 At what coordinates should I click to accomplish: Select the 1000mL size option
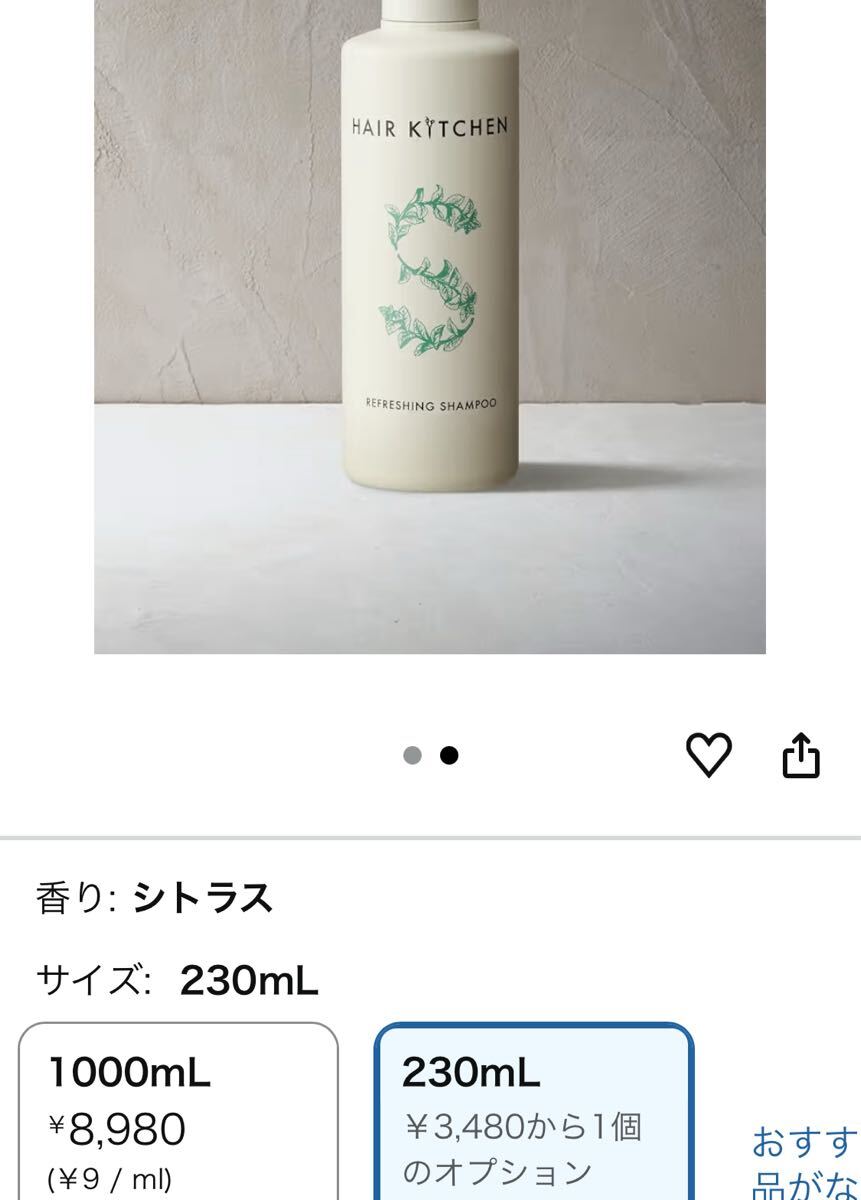178,1112
